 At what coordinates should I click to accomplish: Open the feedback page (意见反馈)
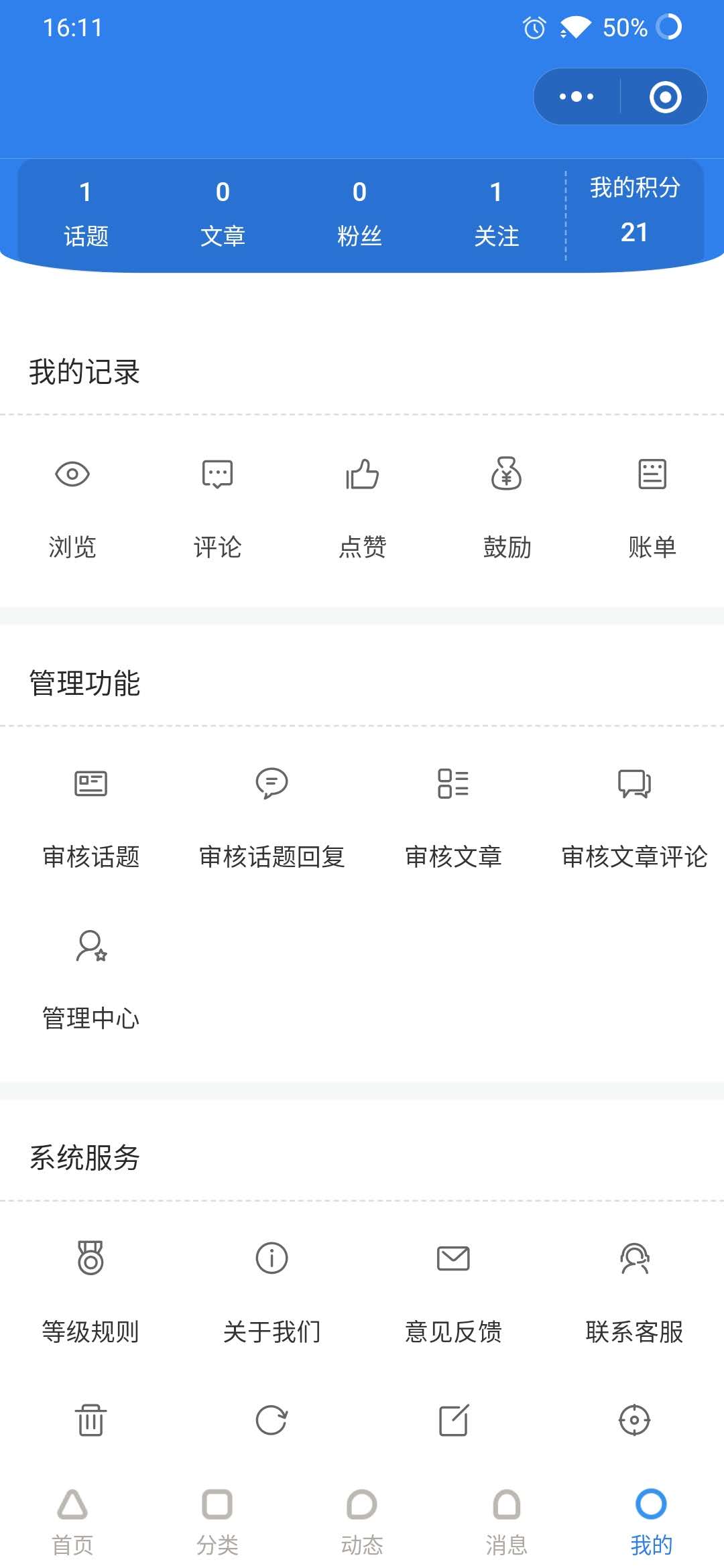pos(453,1293)
